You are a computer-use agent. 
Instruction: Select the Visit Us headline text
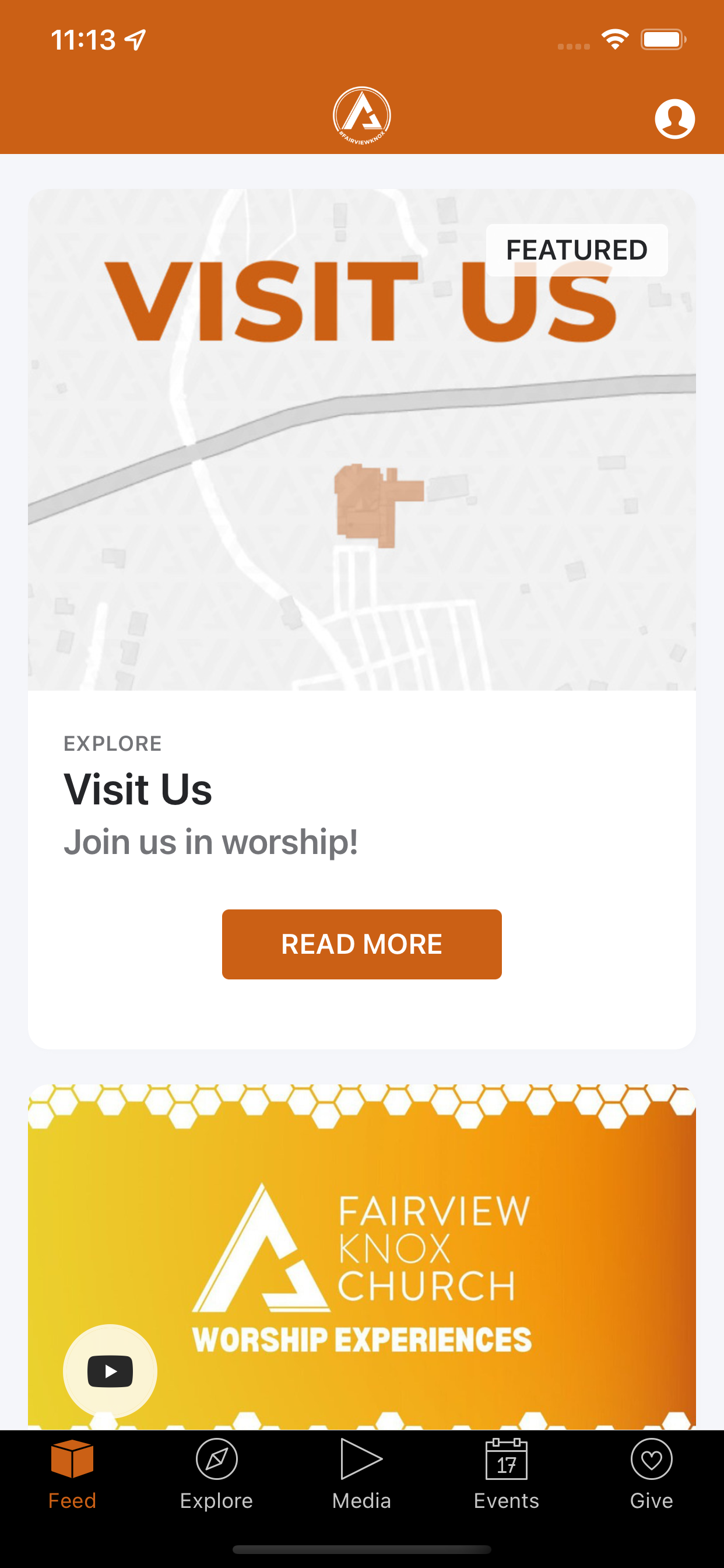[x=138, y=789]
